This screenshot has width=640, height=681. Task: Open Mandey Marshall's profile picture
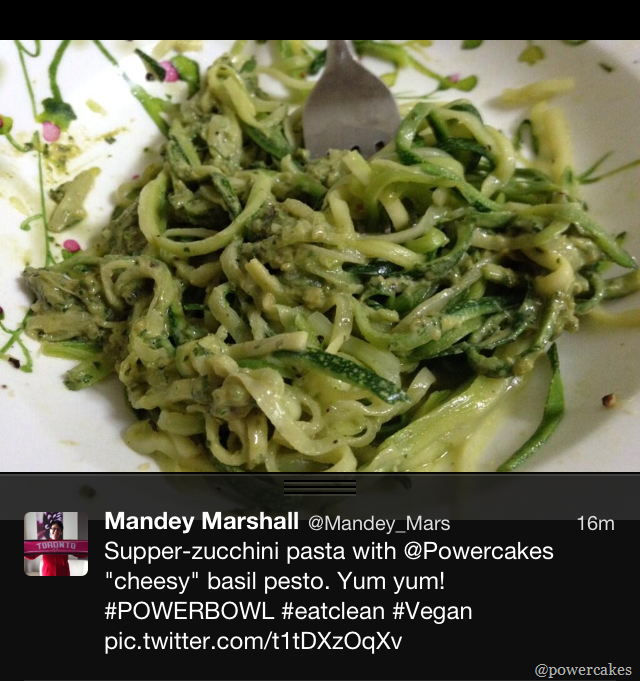coord(49,543)
